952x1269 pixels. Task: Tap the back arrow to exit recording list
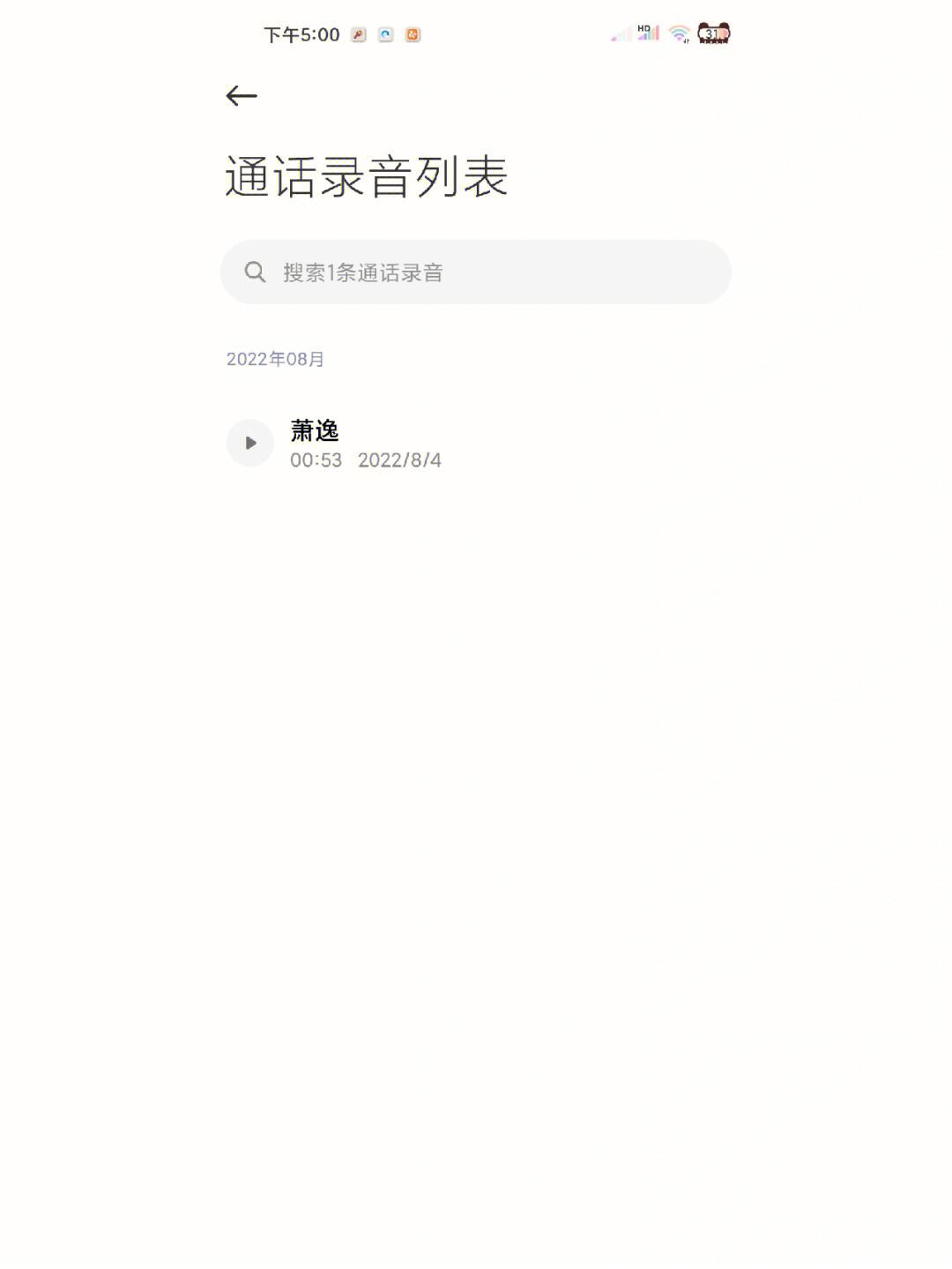pos(240,97)
